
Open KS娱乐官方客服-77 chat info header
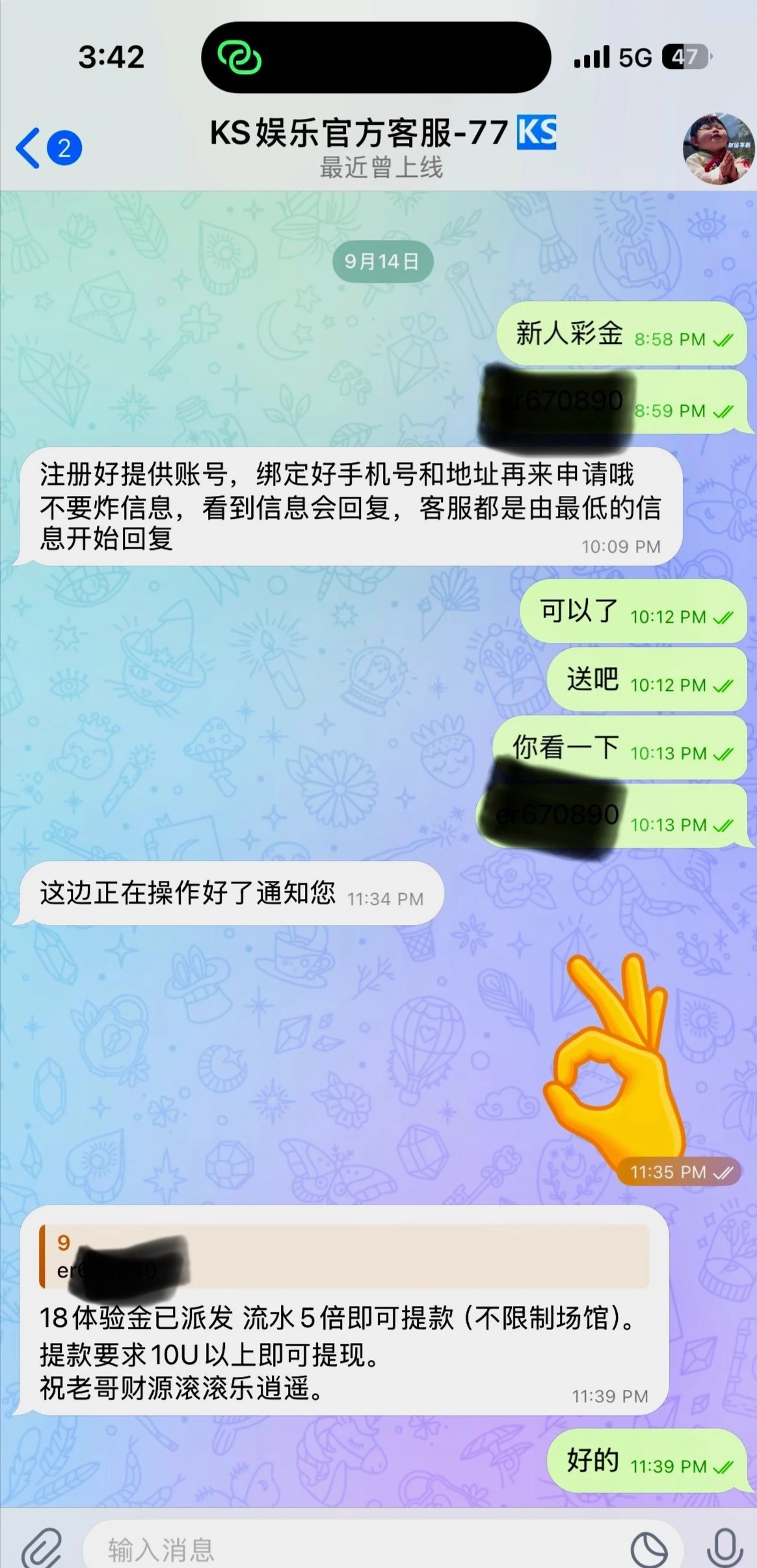(382, 147)
